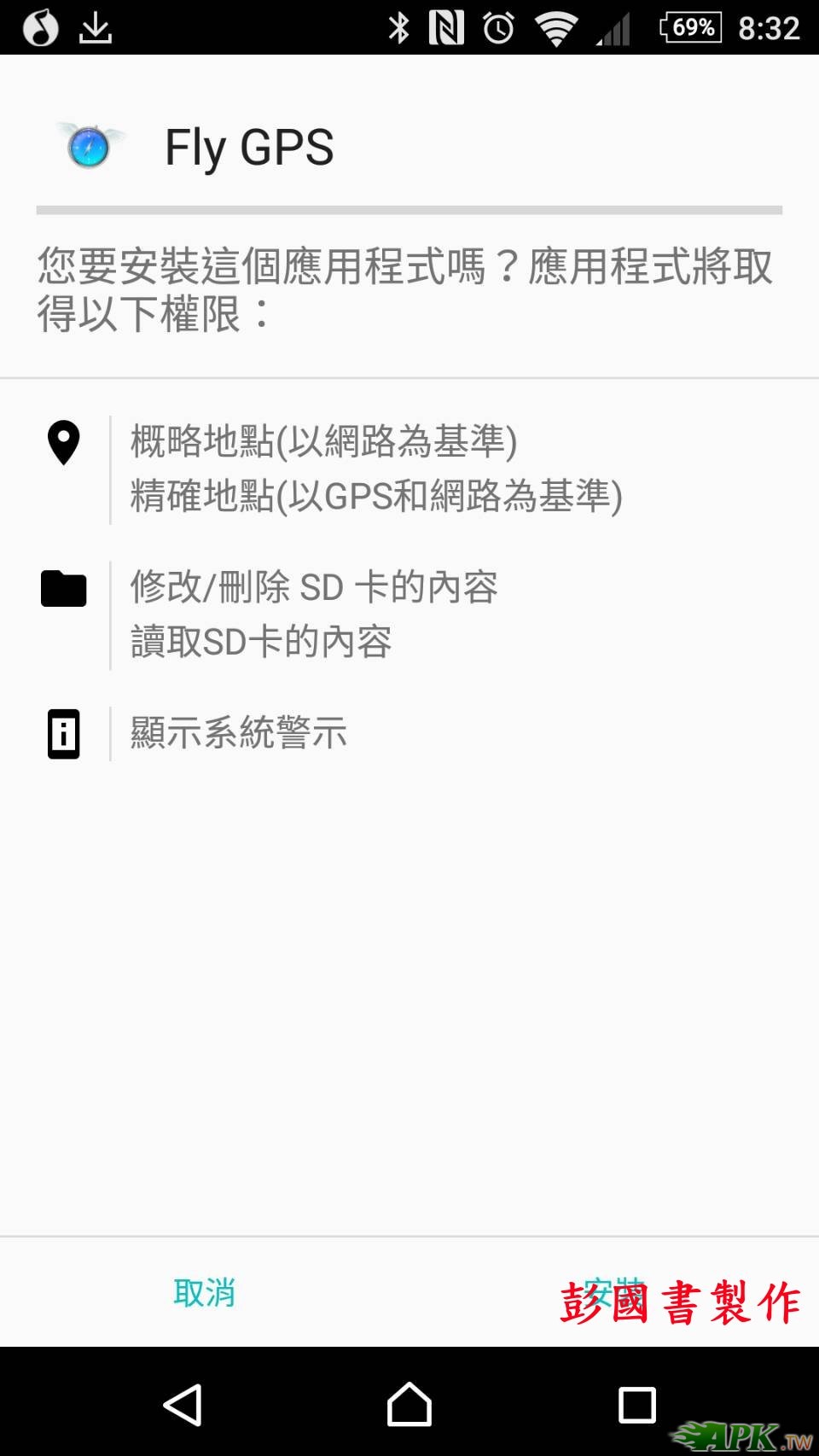
Task: Open recent apps from the navigation bar
Action: [x=636, y=1404]
